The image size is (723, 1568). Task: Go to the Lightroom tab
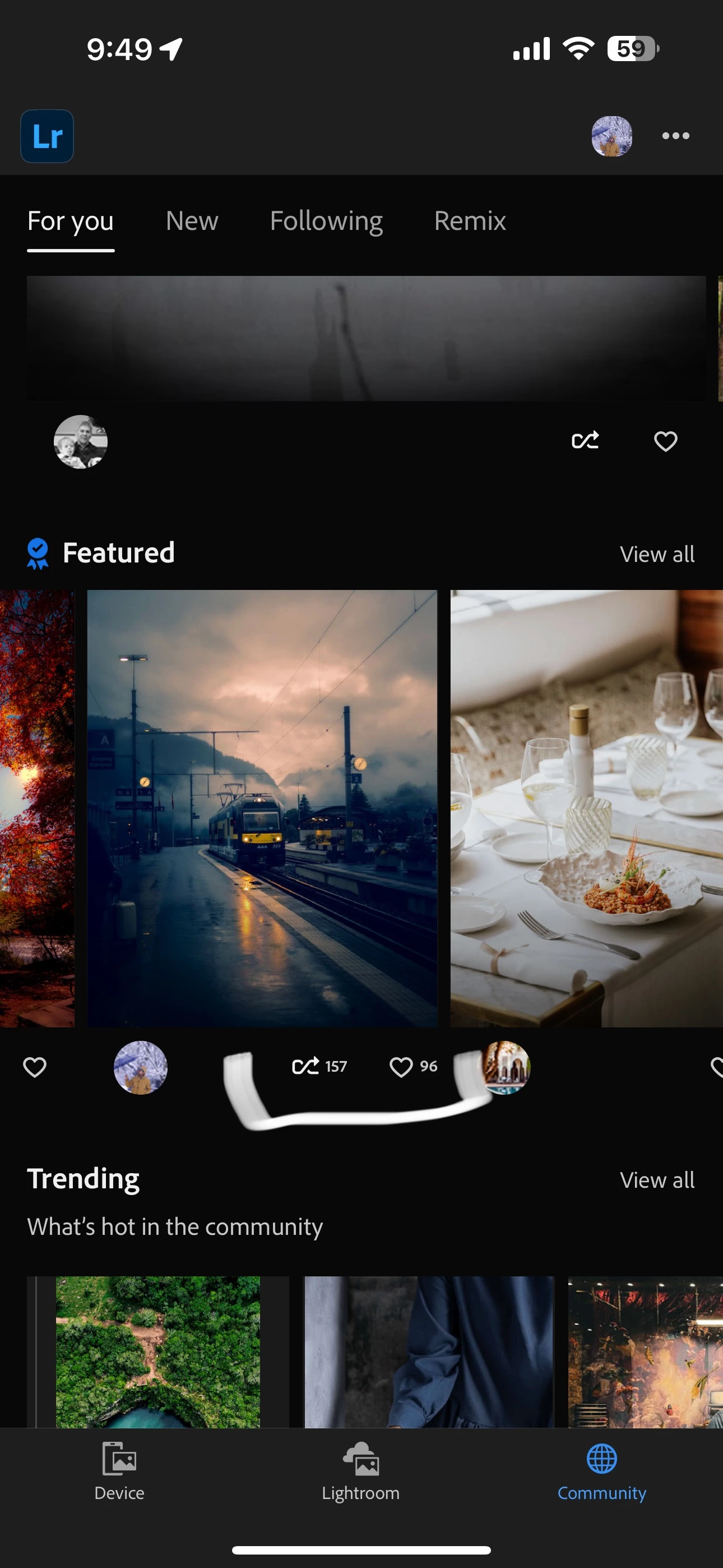pyautogui.click(x=361, y=1471)
